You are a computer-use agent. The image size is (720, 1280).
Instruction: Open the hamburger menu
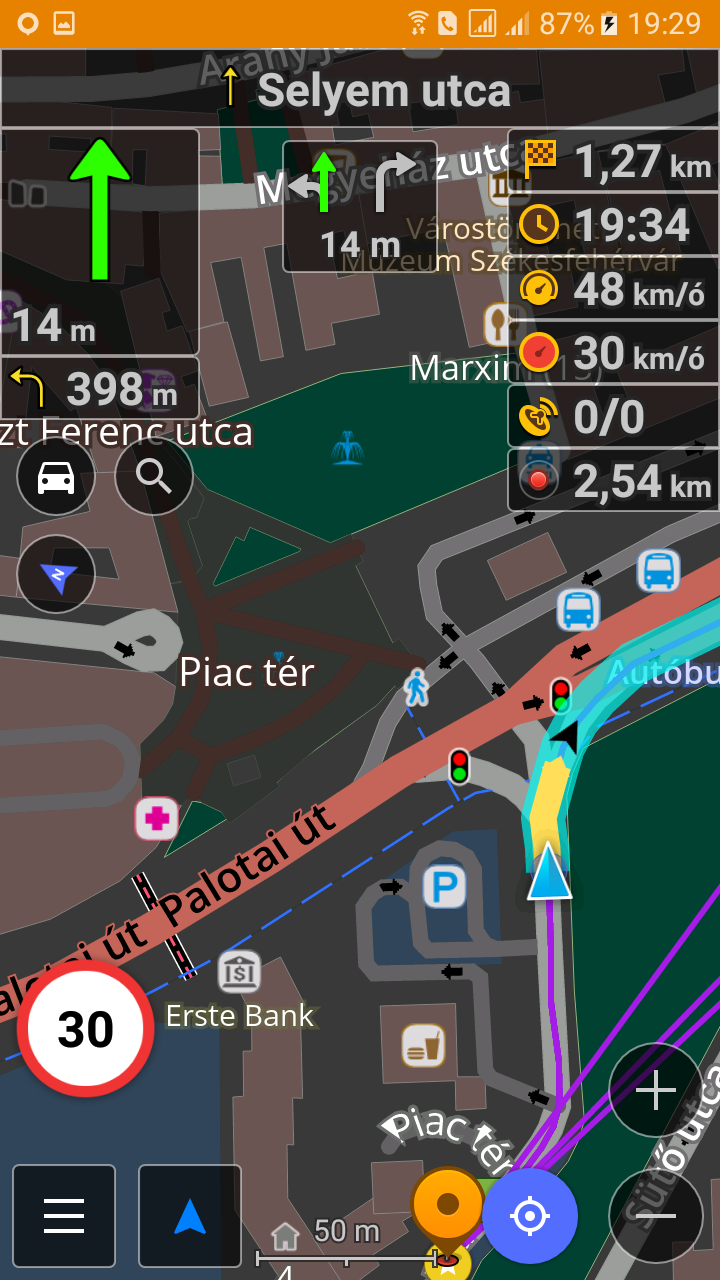pos(64,1216)
